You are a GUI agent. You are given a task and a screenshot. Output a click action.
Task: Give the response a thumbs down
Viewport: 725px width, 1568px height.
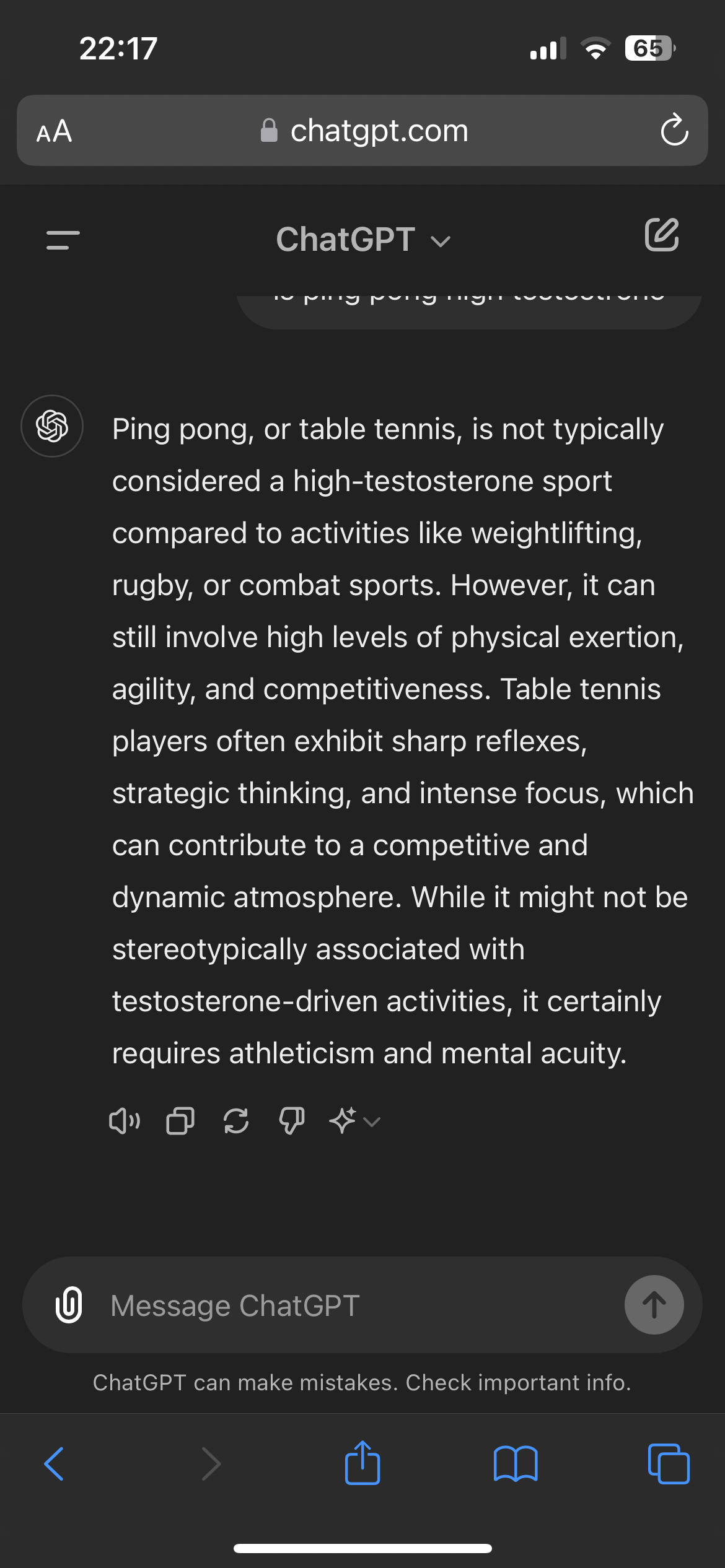(x=291, y=1121)
